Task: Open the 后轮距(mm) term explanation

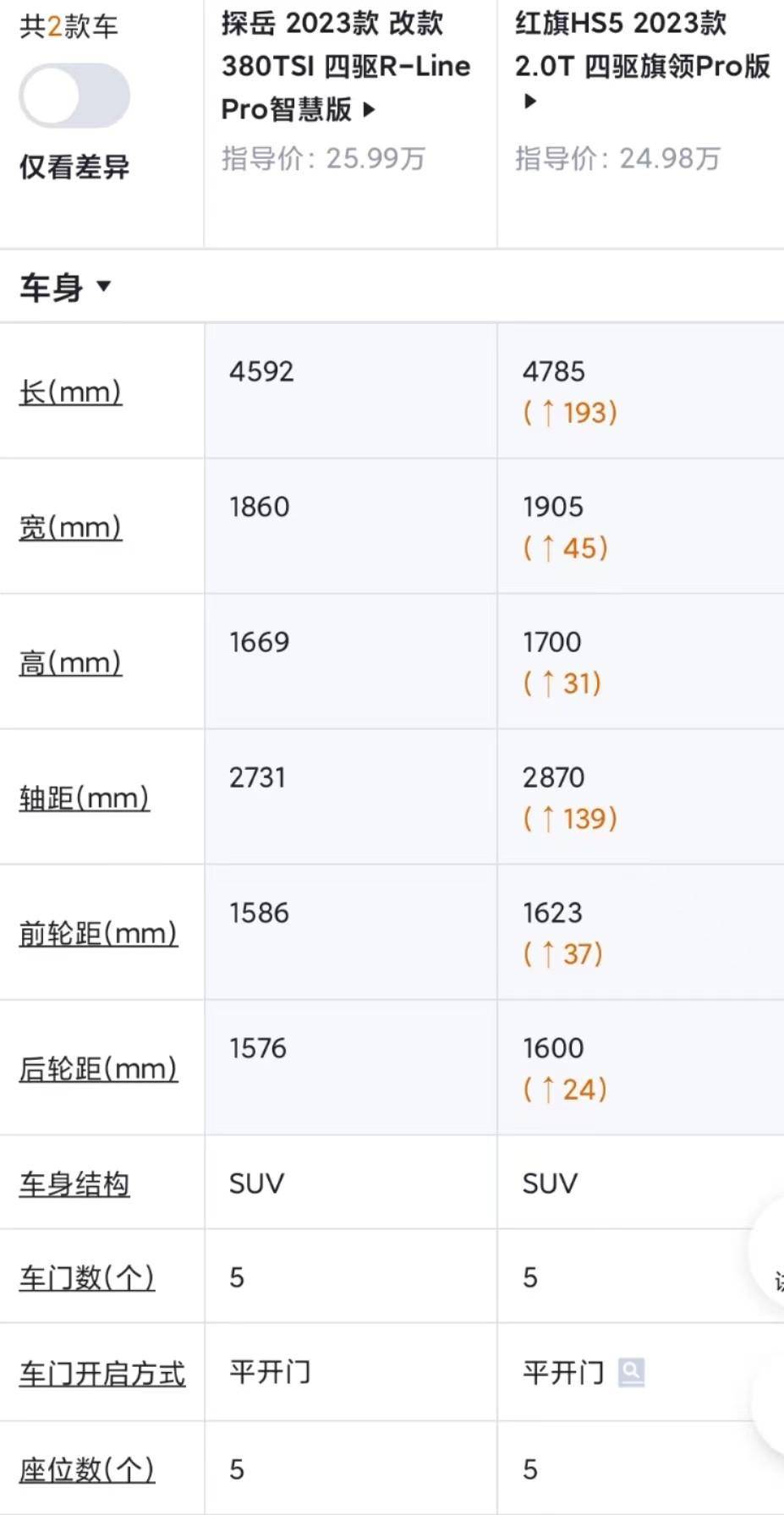Action: coord(98,1068)
